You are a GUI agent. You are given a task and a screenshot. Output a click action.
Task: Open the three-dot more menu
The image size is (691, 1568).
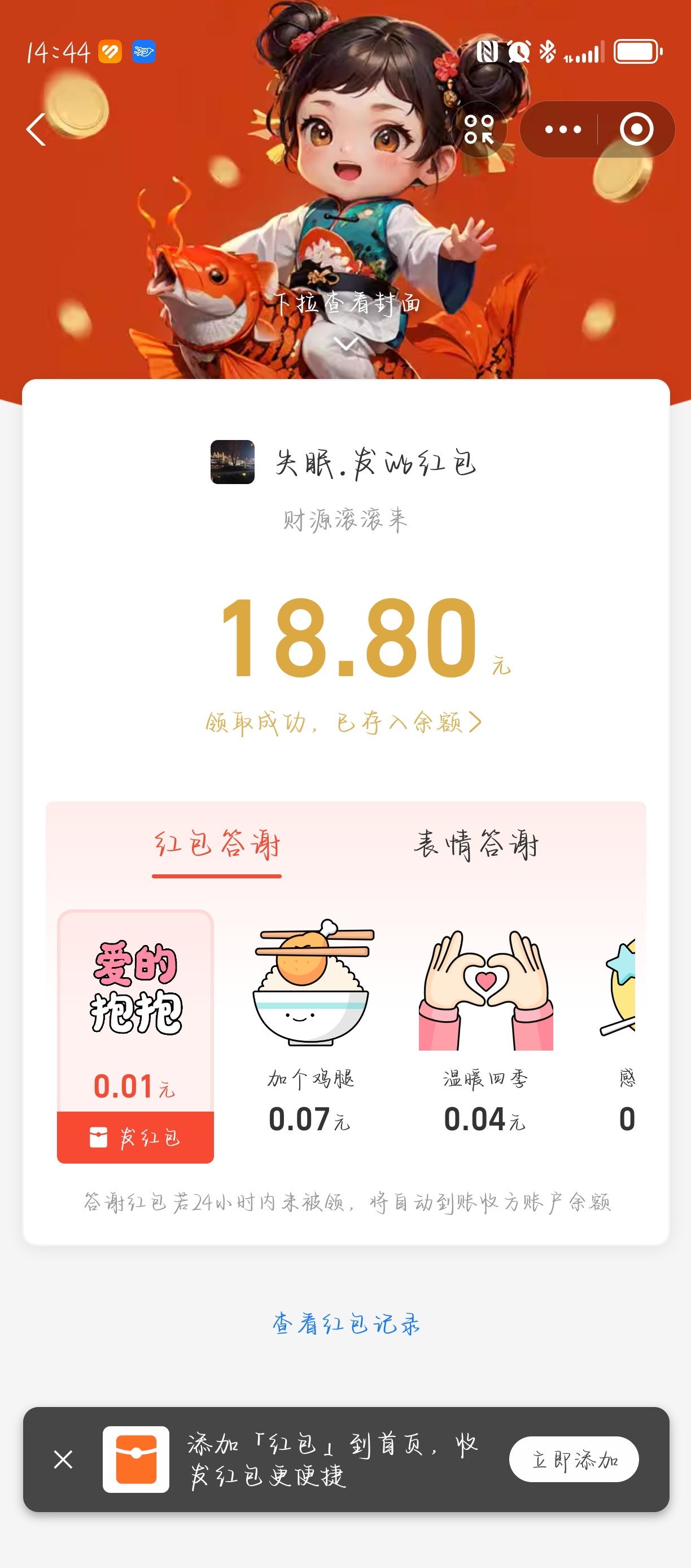(563, 130)
